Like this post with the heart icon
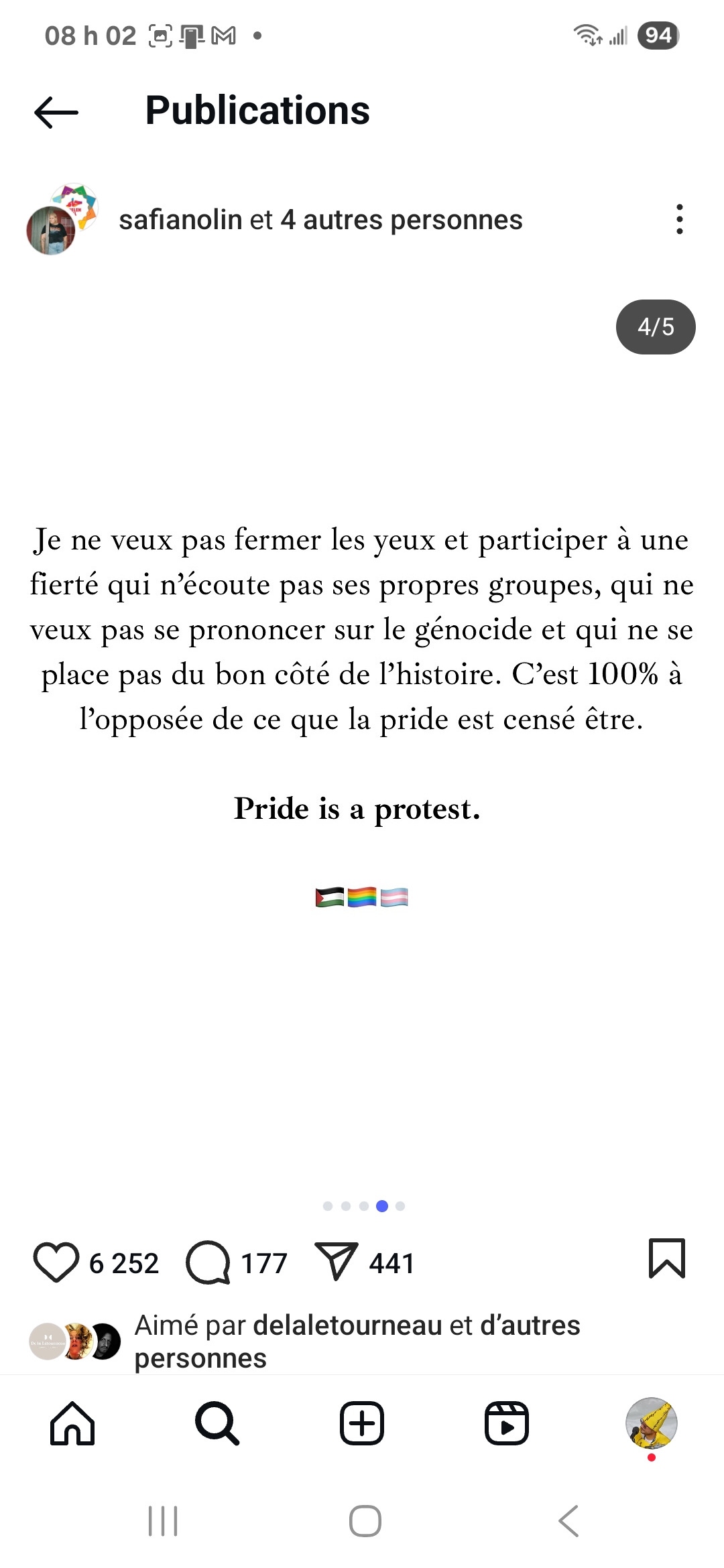The image size is (724, 1568). tap(56, 1262)
